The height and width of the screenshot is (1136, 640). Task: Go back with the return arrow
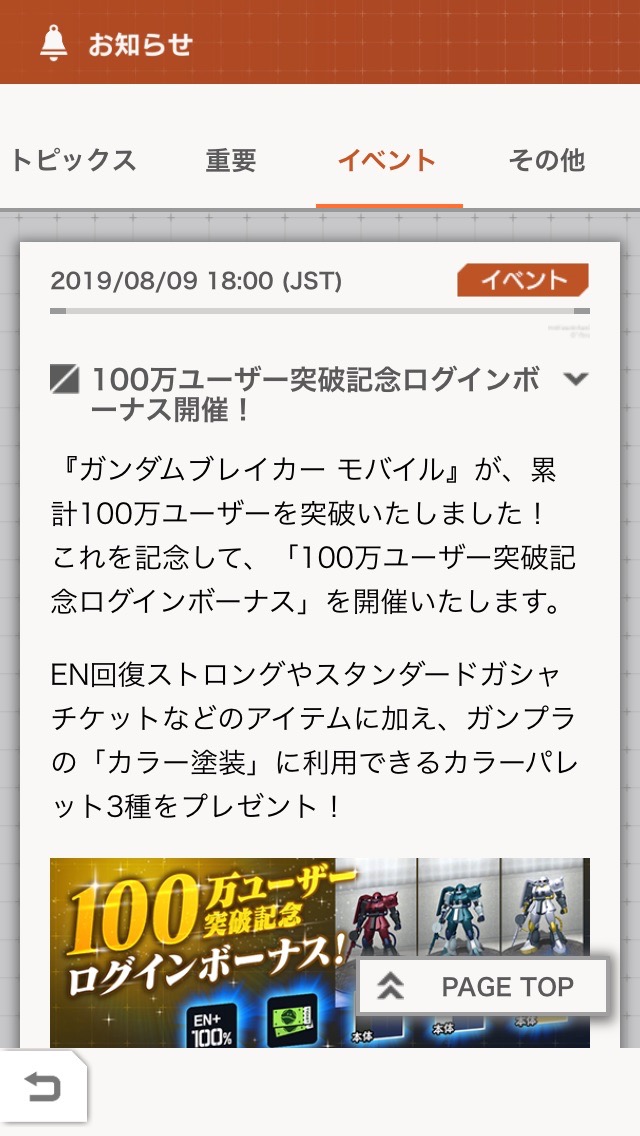43,1087
